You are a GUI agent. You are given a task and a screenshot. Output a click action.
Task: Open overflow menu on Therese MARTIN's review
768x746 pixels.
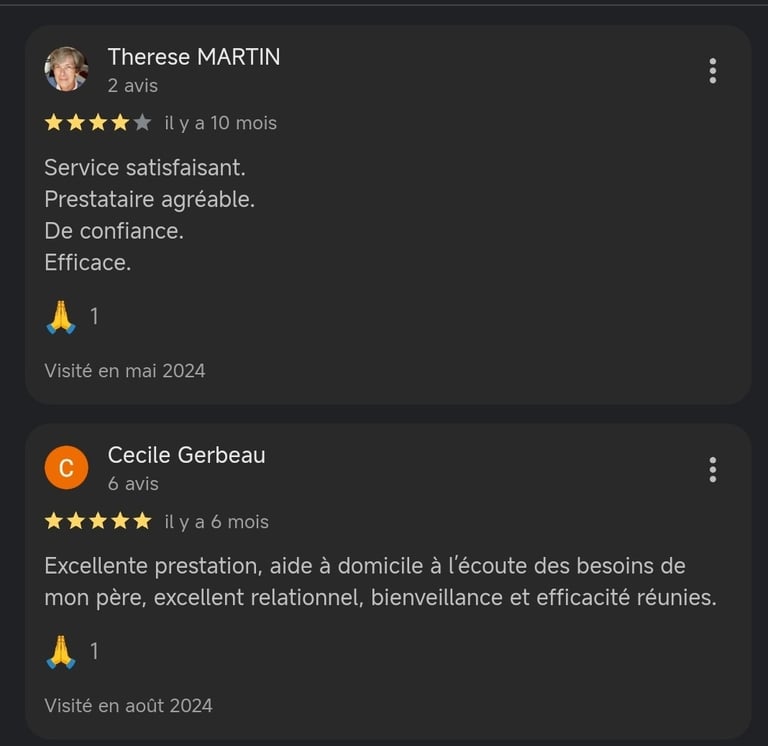pyautogui.click(x=712, y=71)
